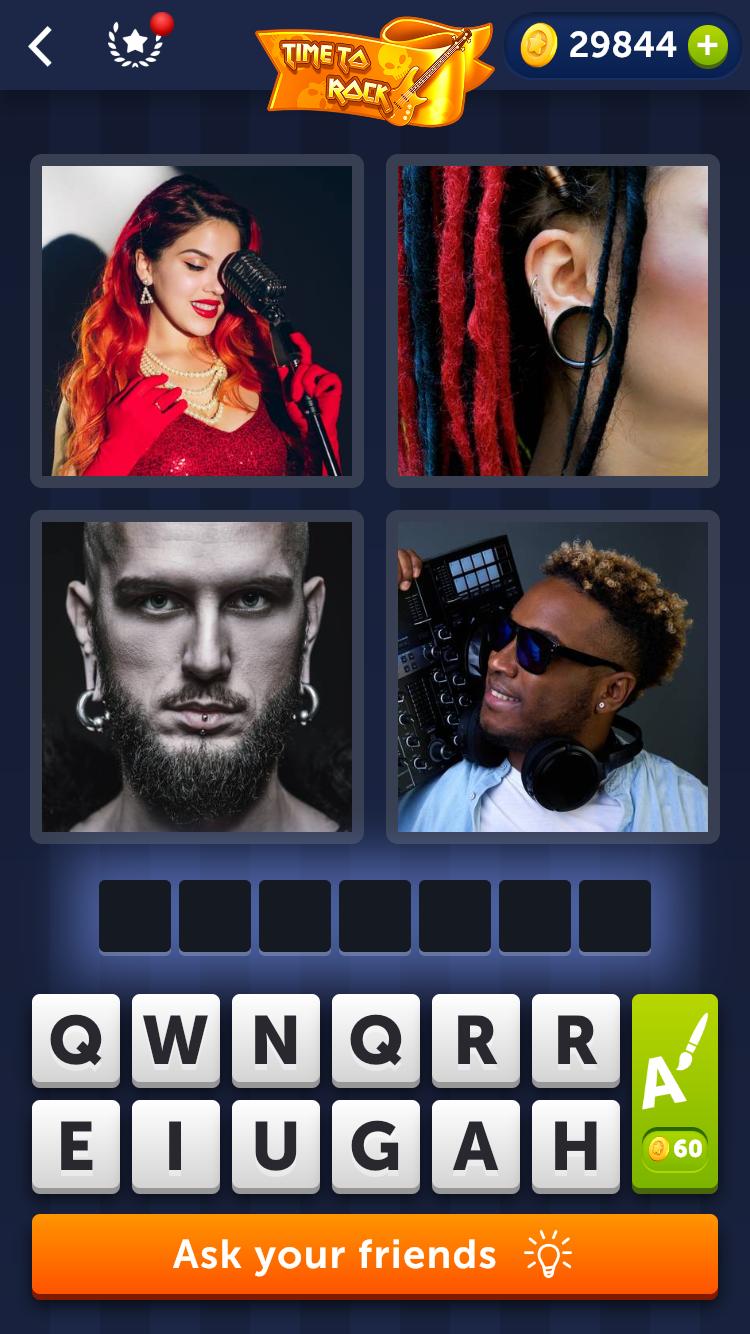Select the letter W tile
This screenshot has height=1334, width=750.
175,1040
